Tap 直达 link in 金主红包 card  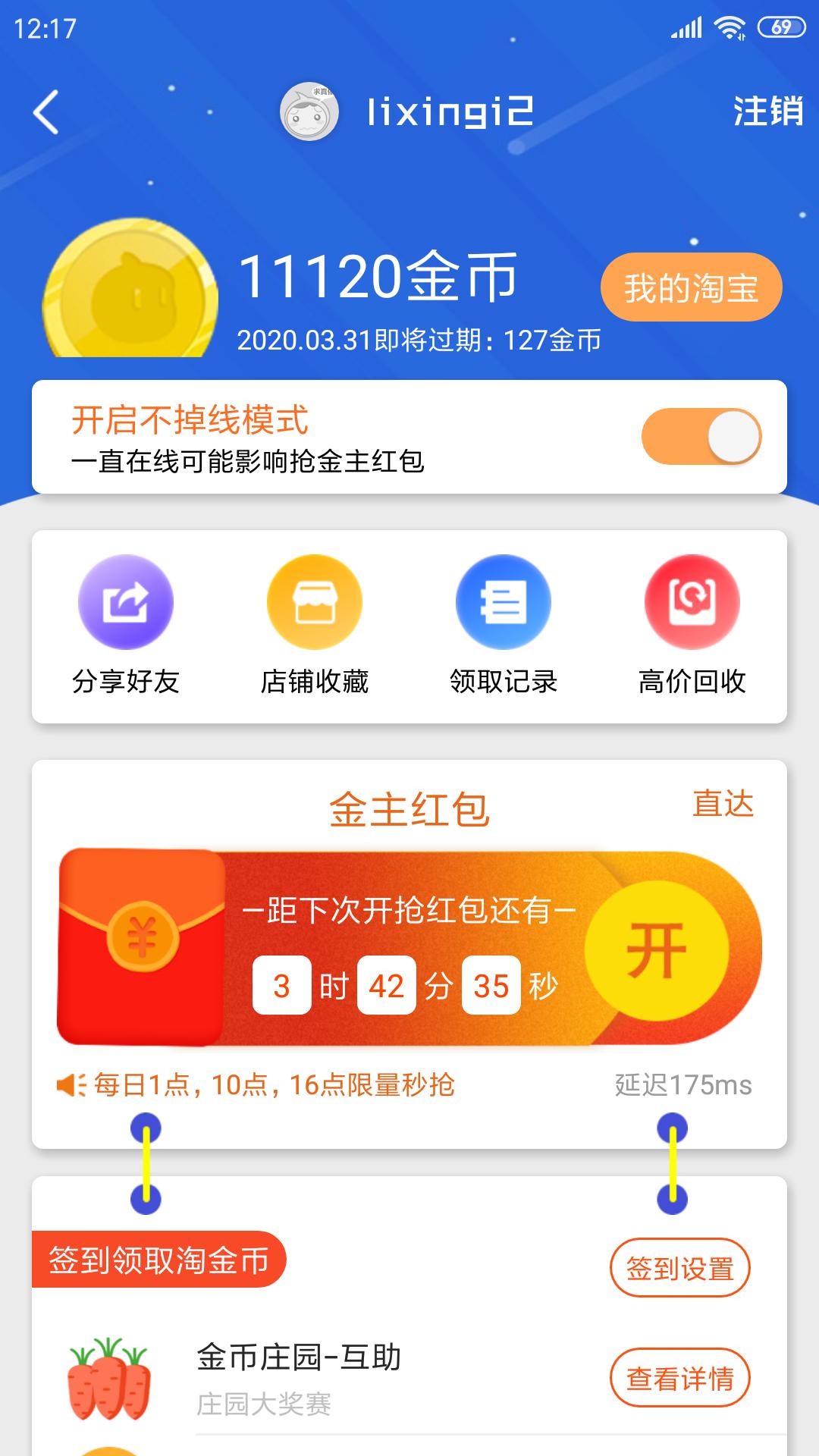pos(723,804)
